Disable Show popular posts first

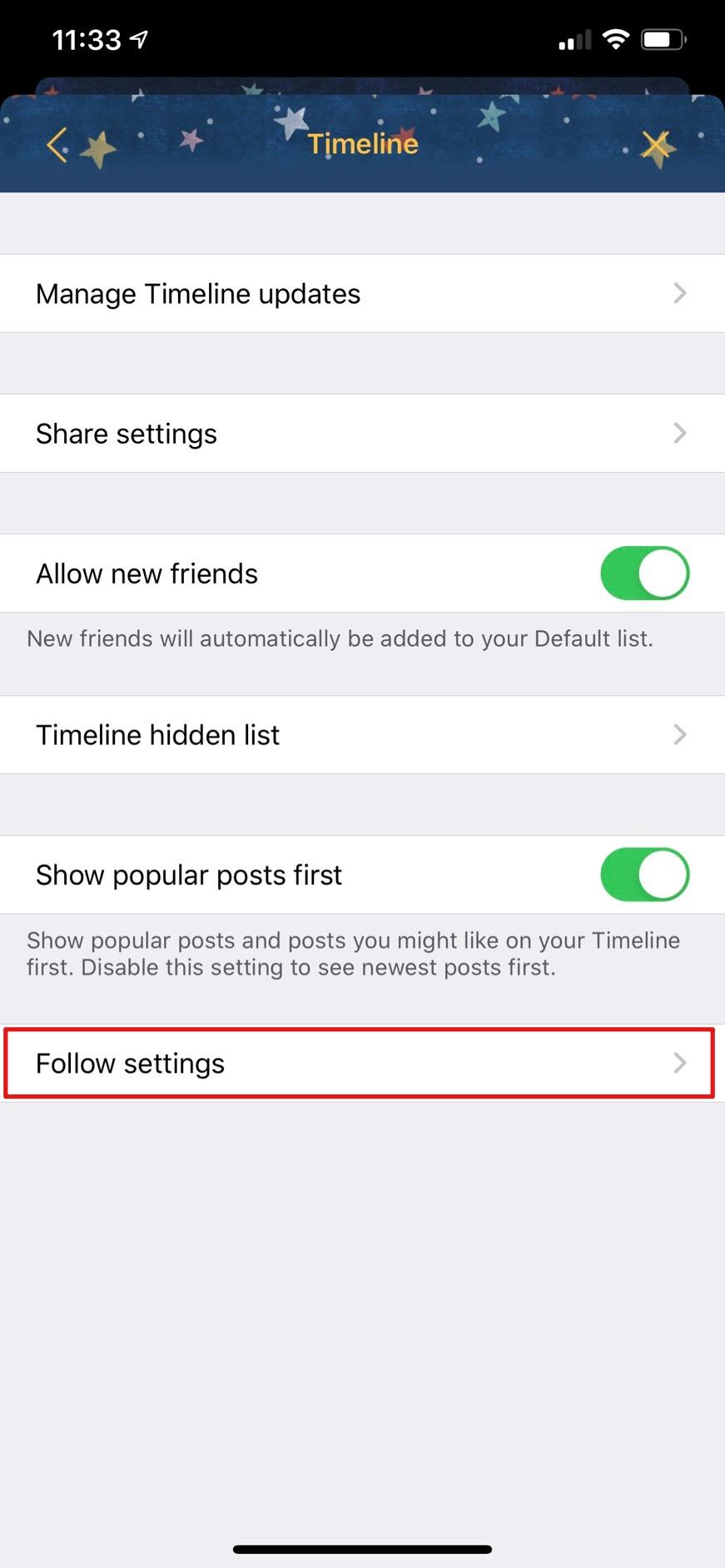click(x=644, y=875)
